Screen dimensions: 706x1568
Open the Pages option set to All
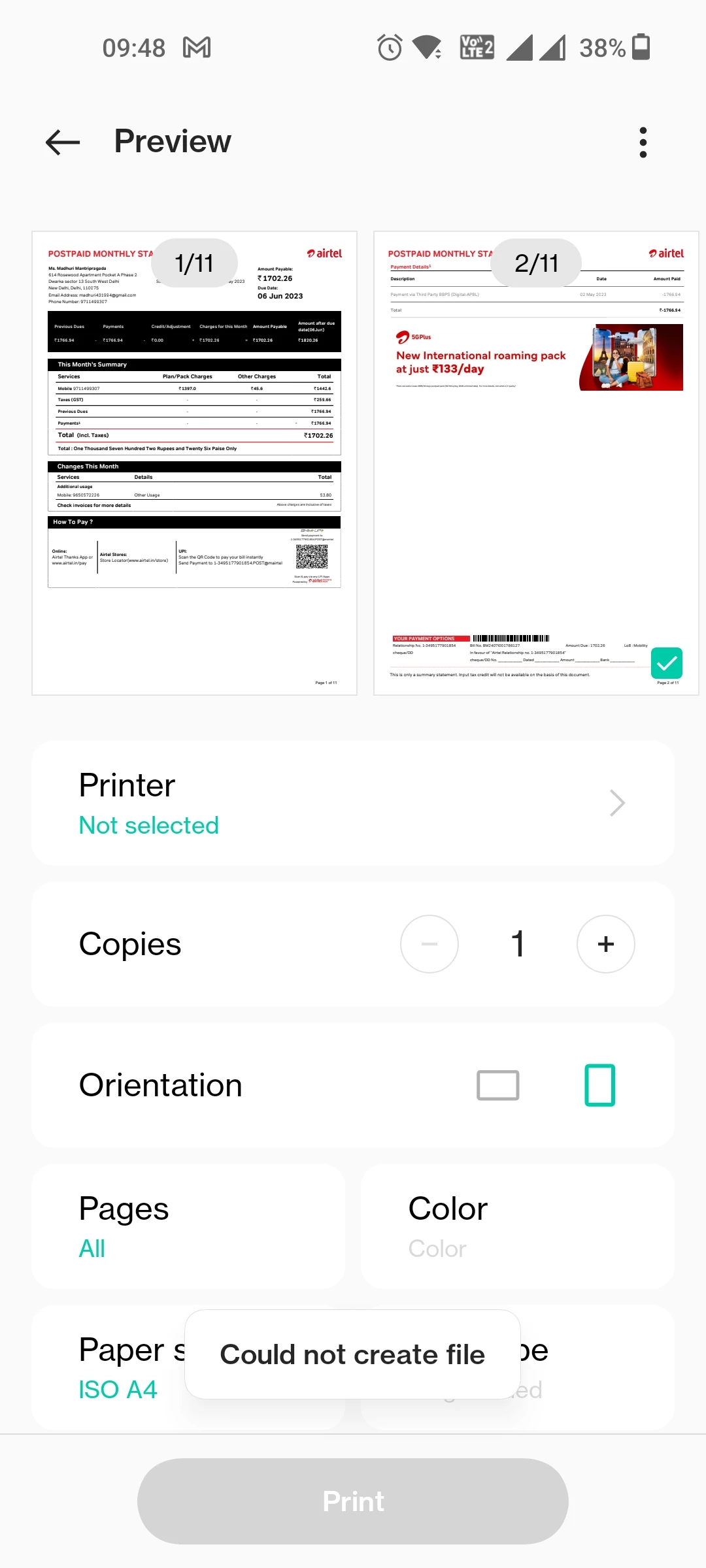[188, 1226]
